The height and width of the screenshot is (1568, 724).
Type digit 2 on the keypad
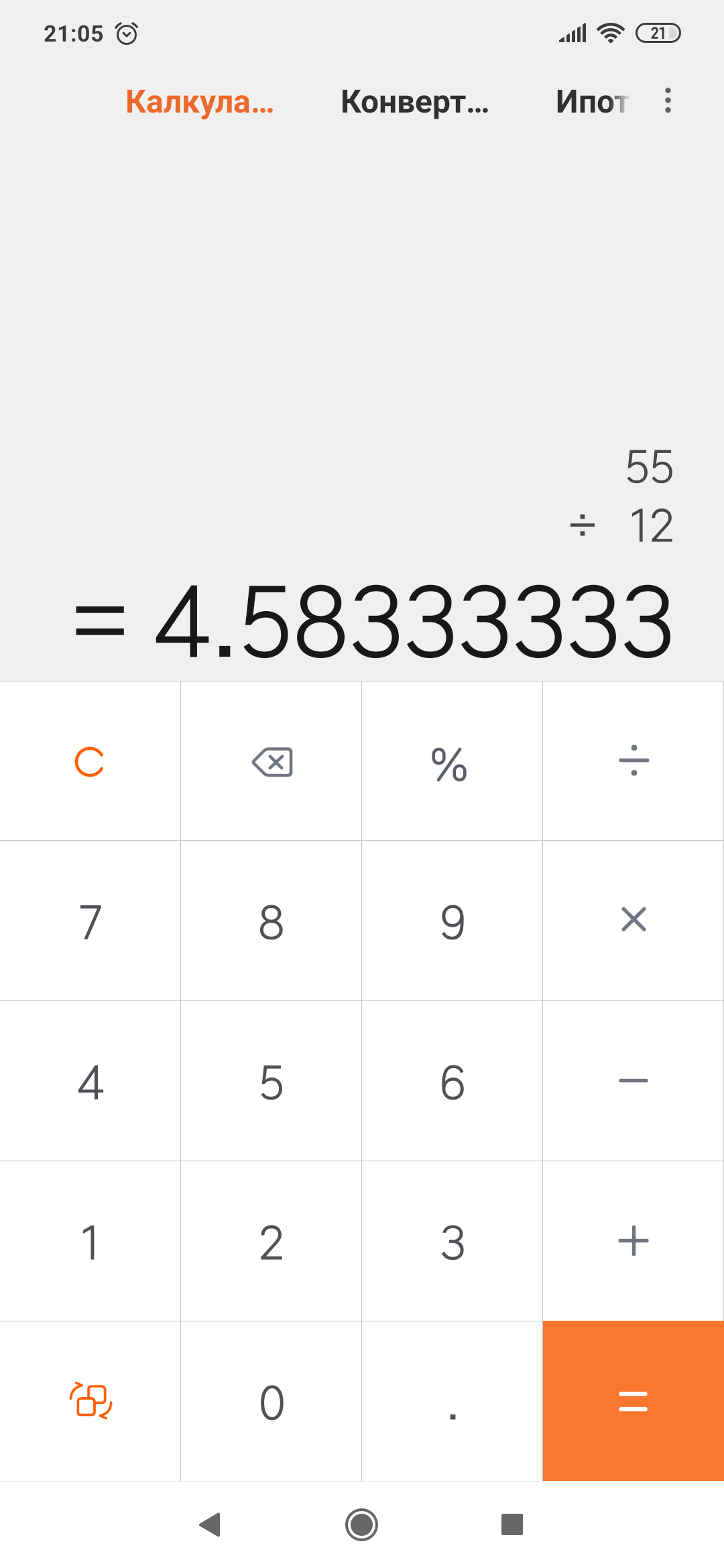click(271, 1242)
